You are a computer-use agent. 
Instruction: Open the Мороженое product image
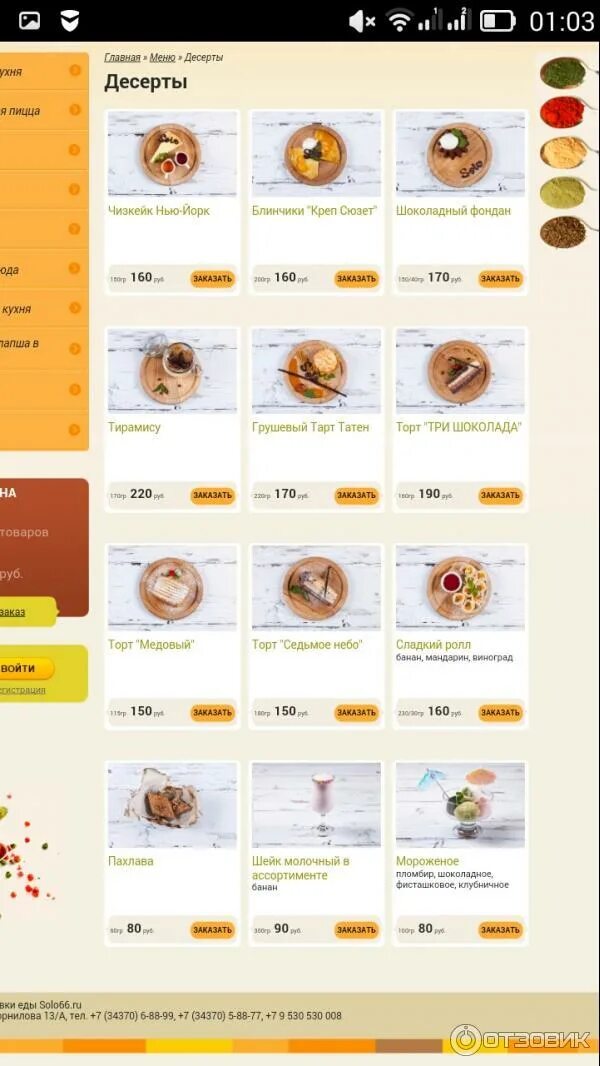click(x=460, y=805)
